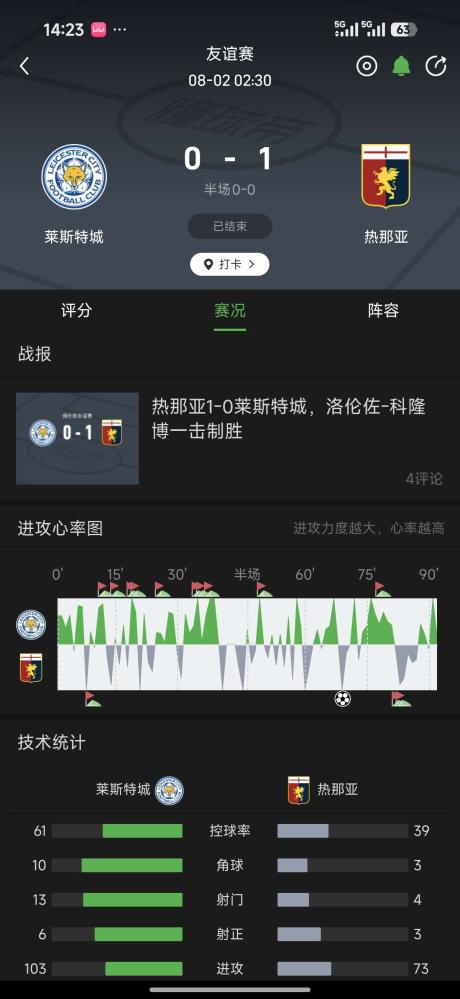This screenshot has width=460, height=999.
Task: Switch to the 评分 tab
Action: point(76,311)
